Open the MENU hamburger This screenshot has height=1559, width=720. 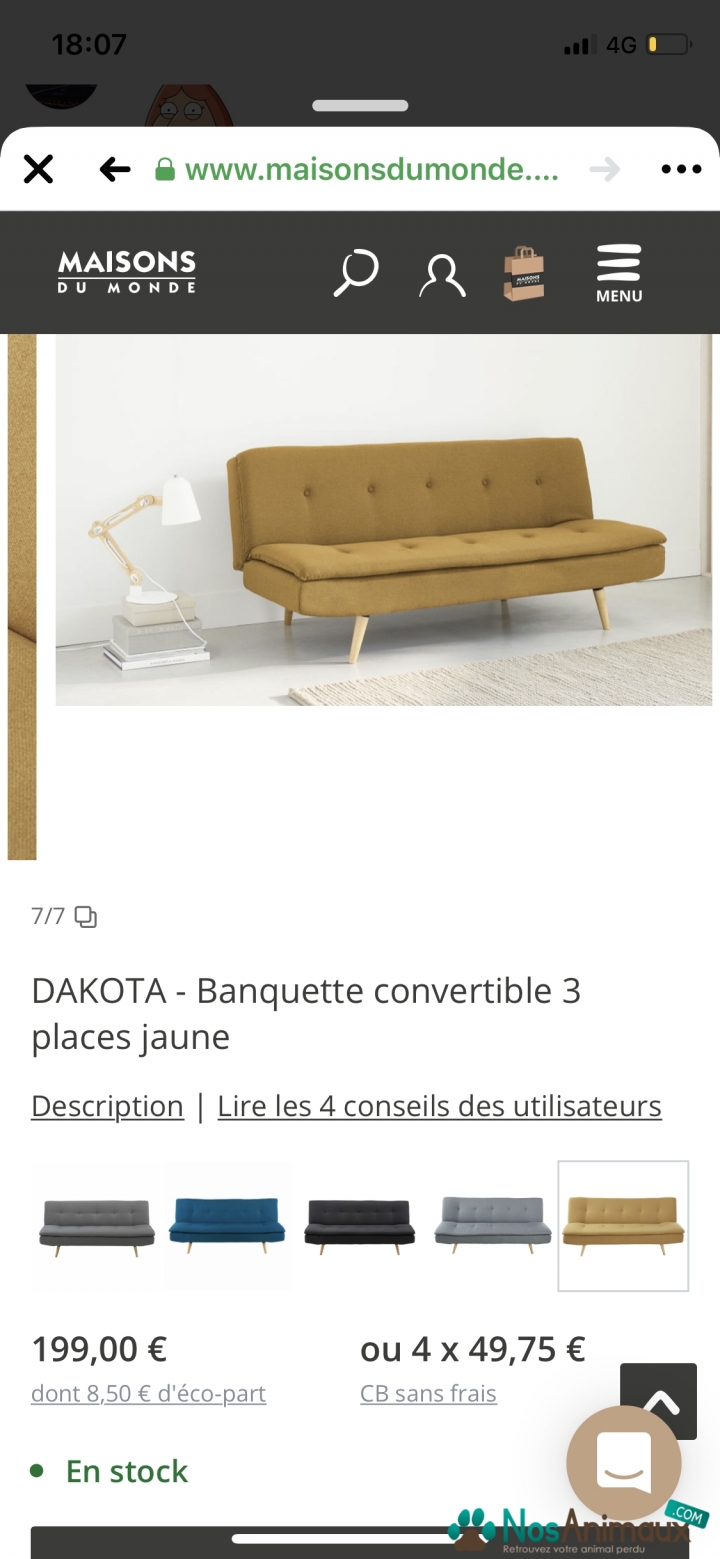point(619,273)
